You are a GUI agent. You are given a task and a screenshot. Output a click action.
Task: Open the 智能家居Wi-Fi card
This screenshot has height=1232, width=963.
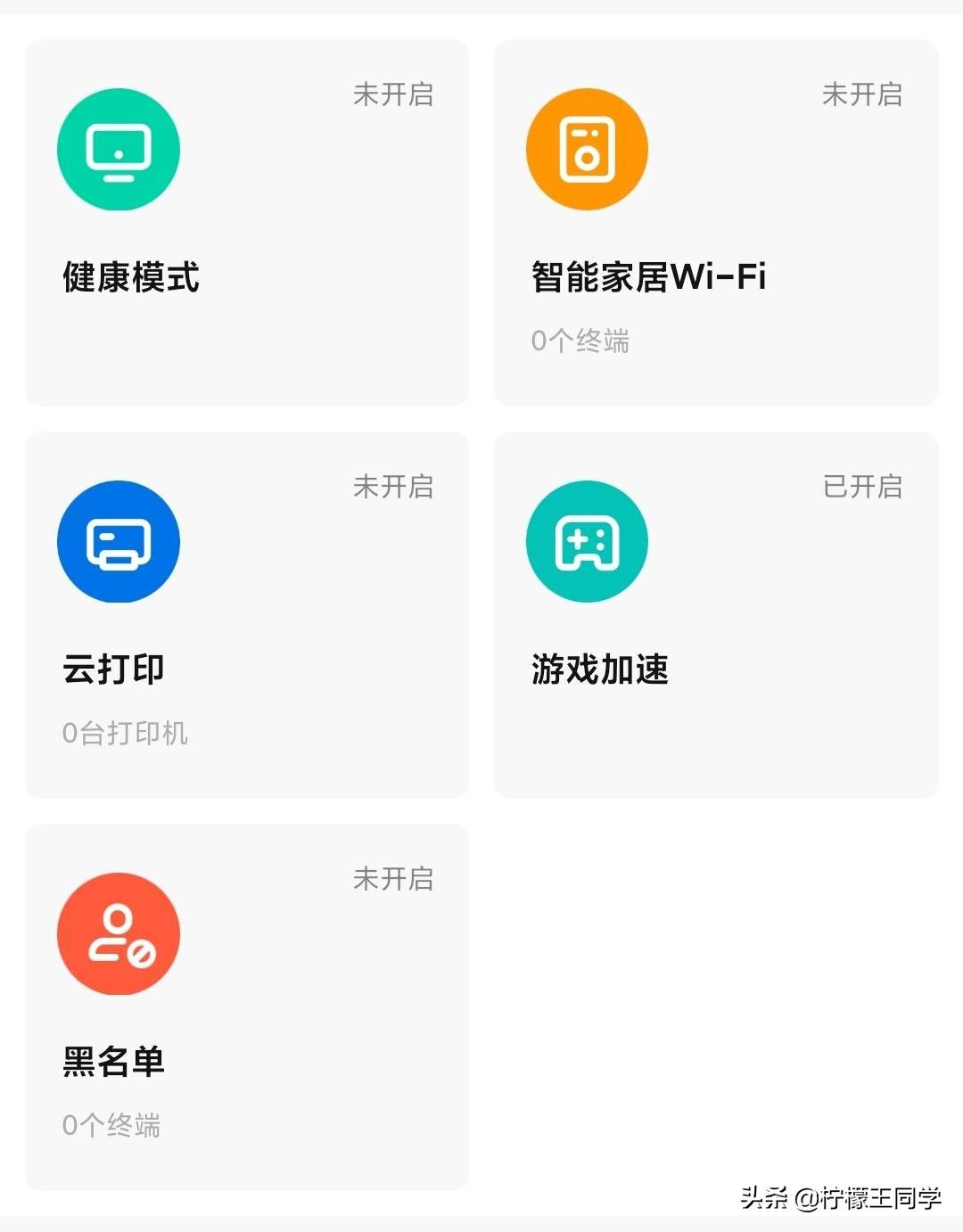coord(716,223)
